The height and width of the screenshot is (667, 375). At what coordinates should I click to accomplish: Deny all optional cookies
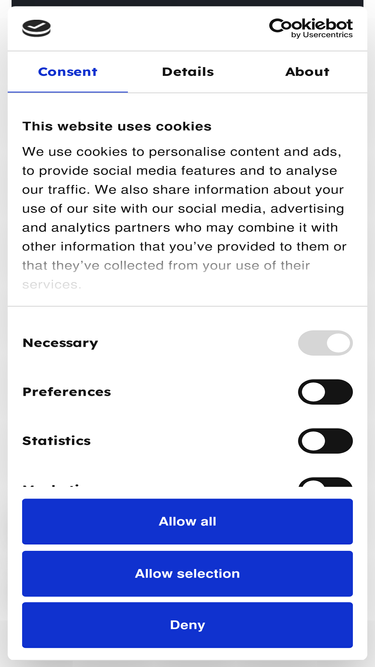[188, 625]
